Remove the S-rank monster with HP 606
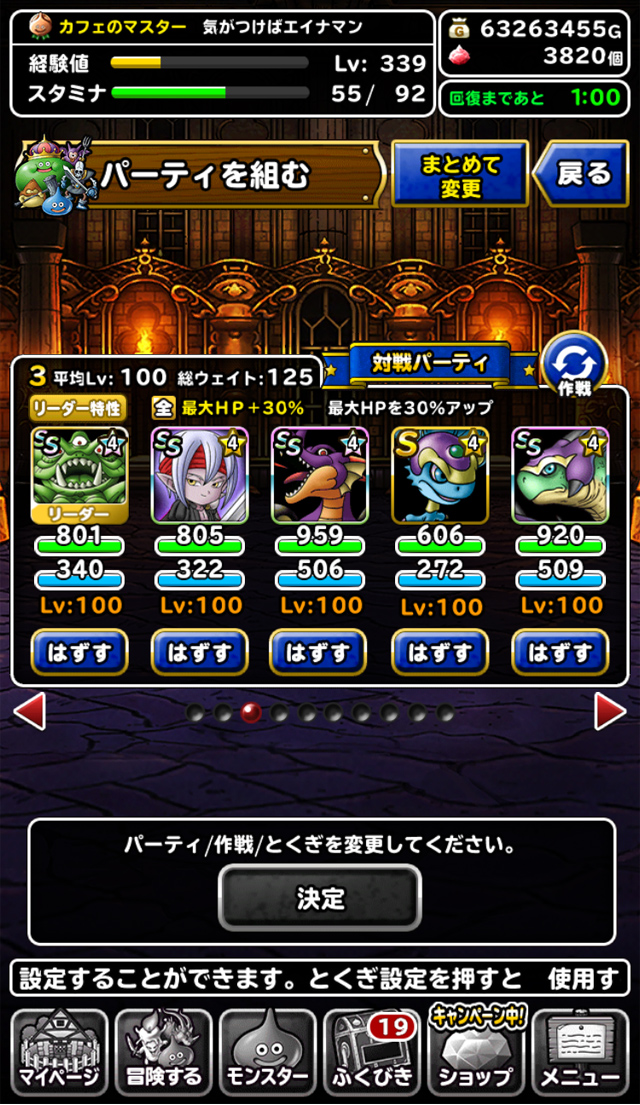Screen dimensions: 640x1105 440,653
